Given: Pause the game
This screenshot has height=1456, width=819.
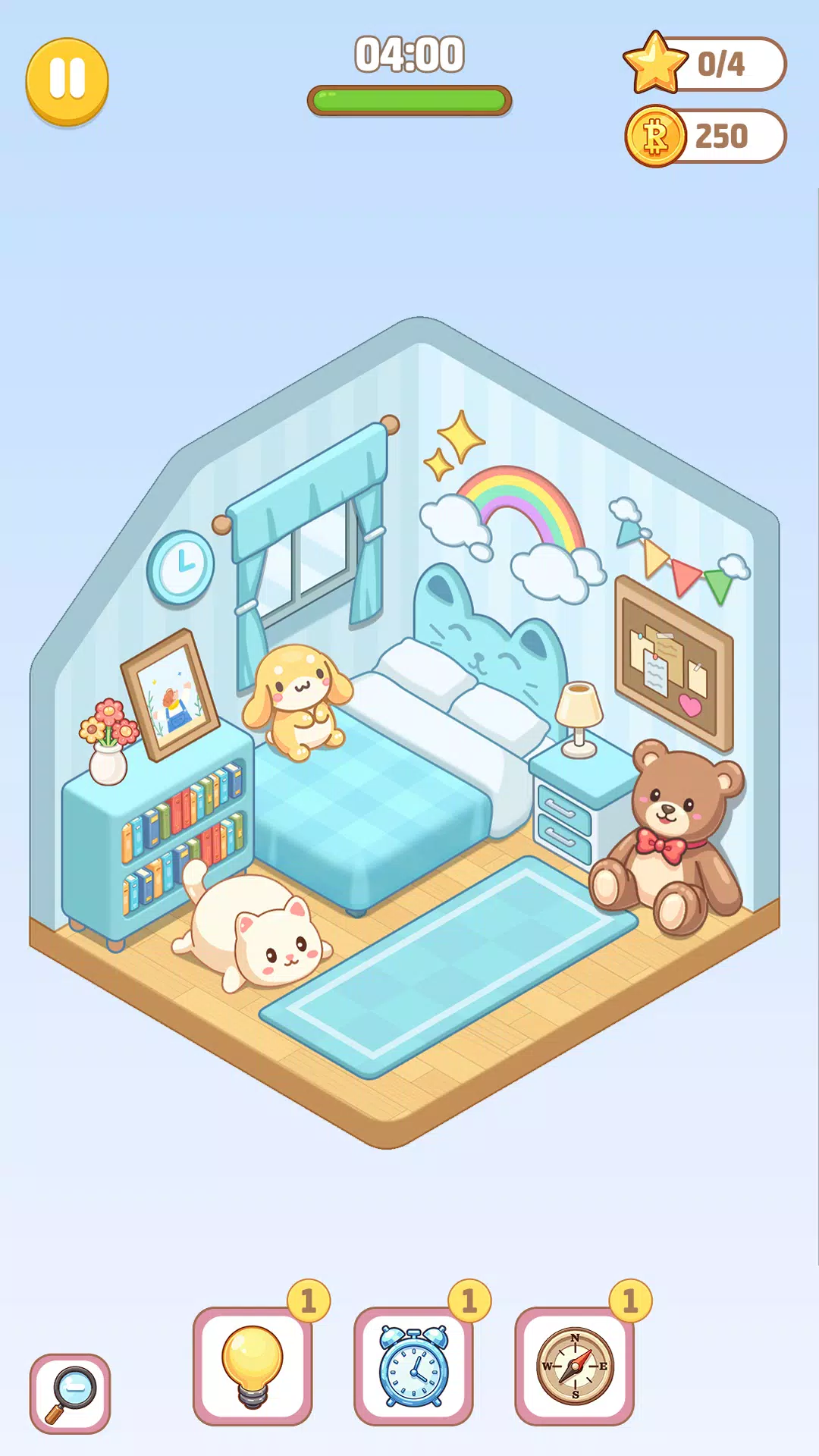Looking at the screenshot, I should pyautogui.click(x=67, y=80).
